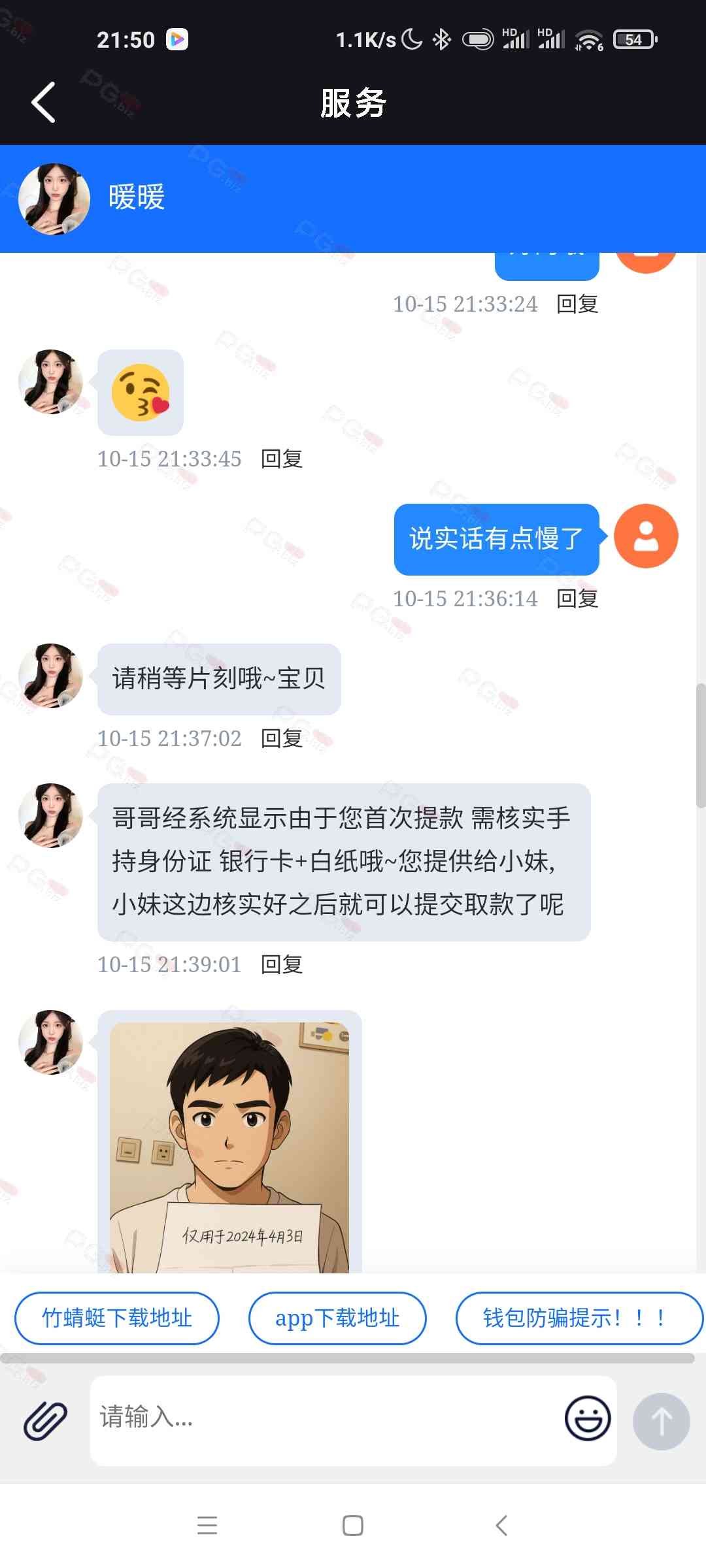Reply to the 说实话有点慢了 message

(x=577, y=598)
